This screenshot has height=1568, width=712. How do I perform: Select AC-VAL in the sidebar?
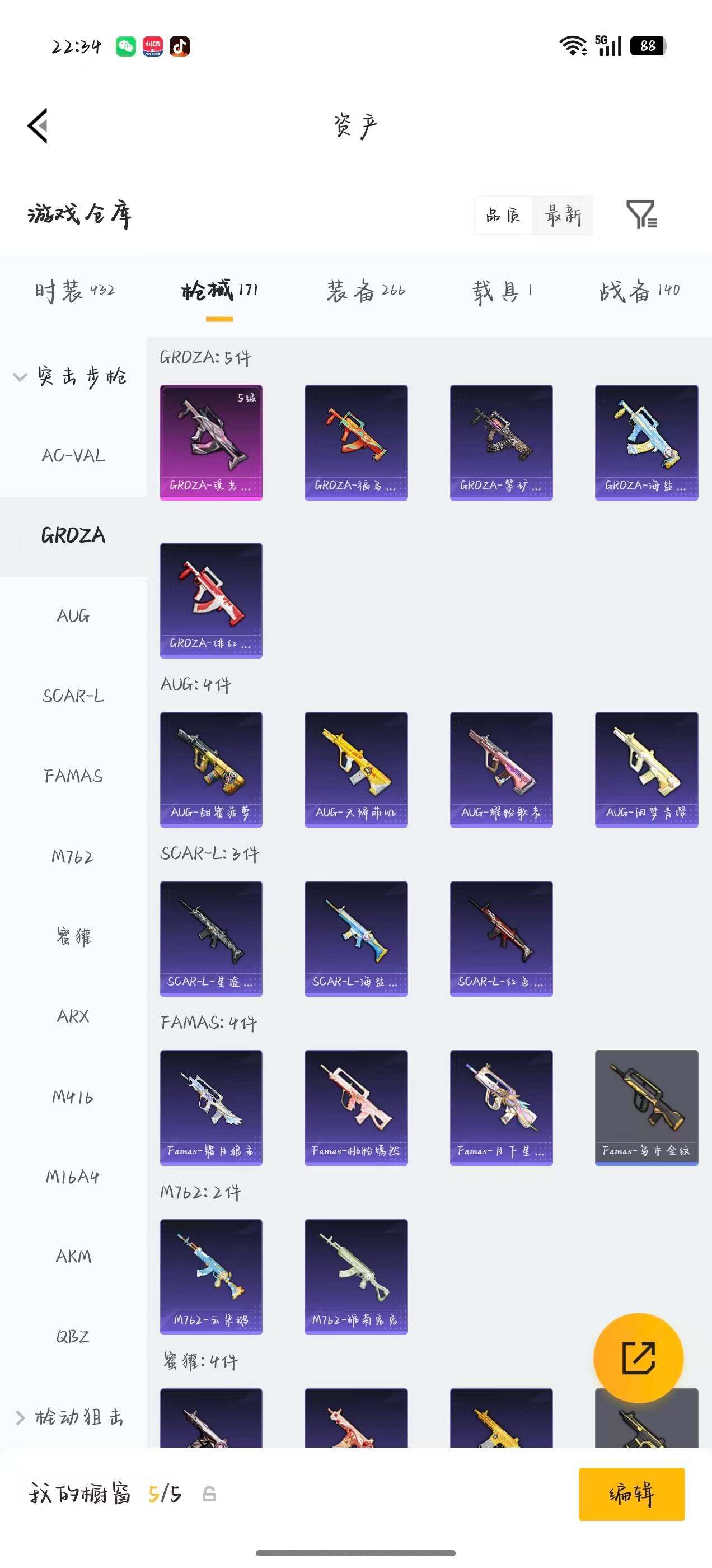click(73, 455)
